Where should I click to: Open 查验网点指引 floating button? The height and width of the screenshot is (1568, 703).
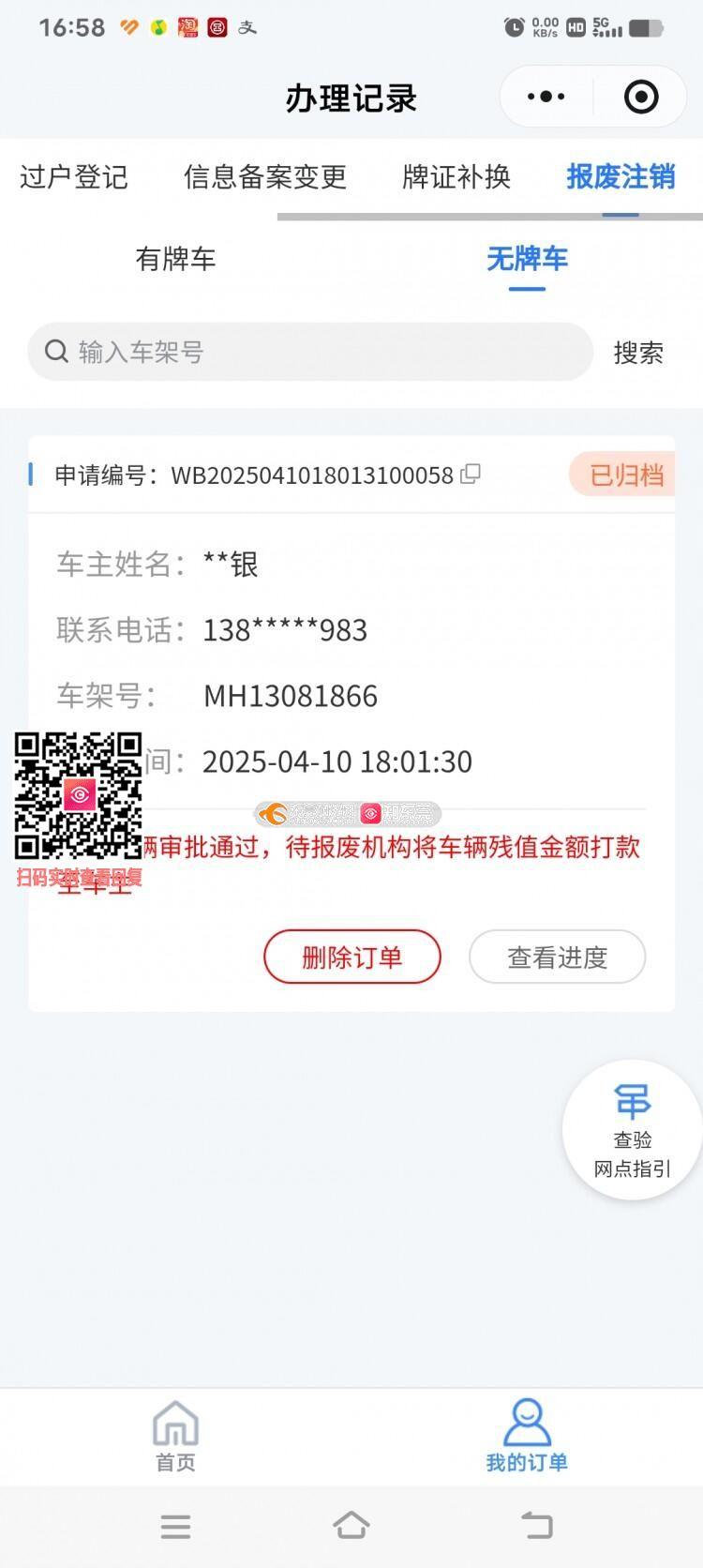(x=632, y=1130)
